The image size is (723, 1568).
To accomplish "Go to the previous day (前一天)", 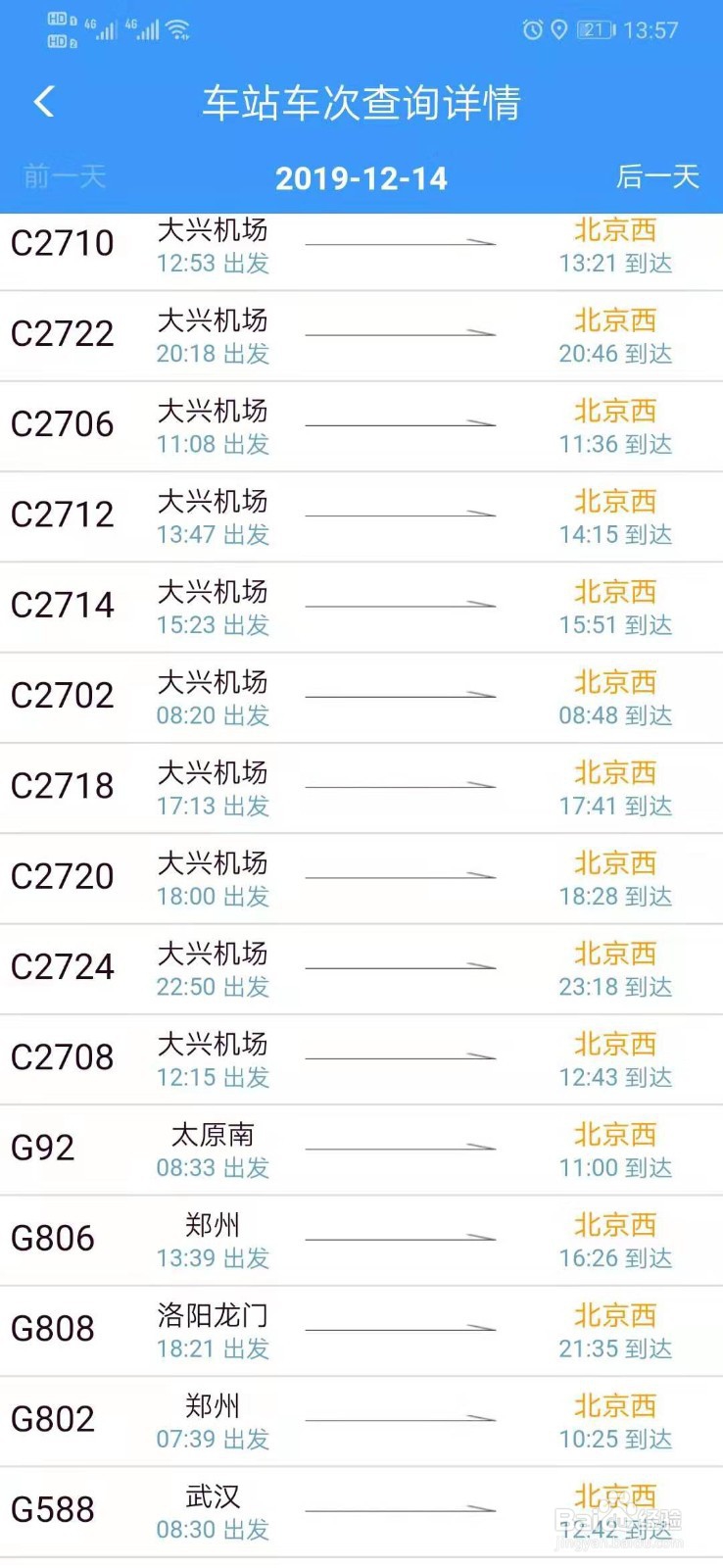I will [65, 176].
